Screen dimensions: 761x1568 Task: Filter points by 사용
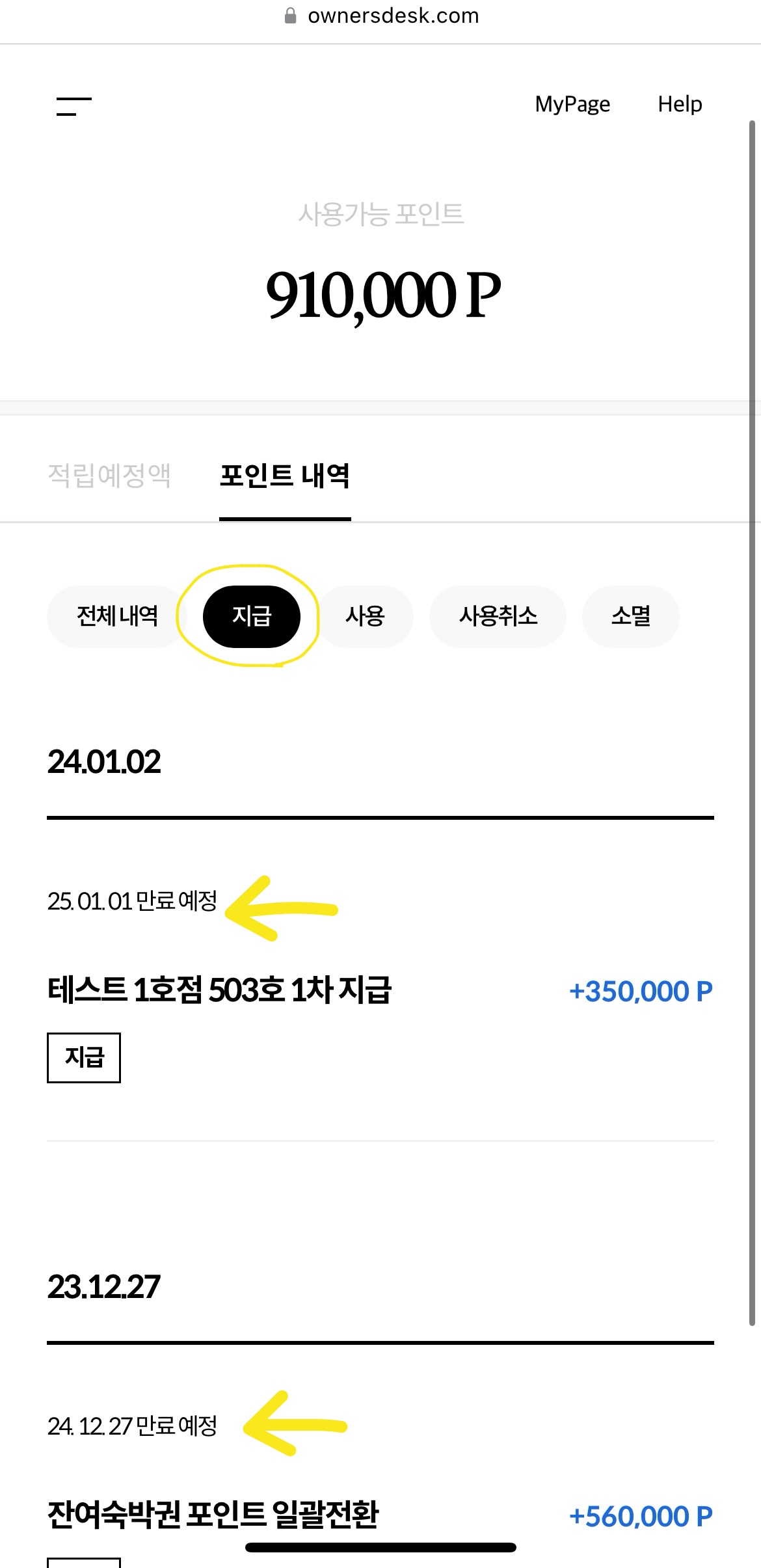click(365, 616)
